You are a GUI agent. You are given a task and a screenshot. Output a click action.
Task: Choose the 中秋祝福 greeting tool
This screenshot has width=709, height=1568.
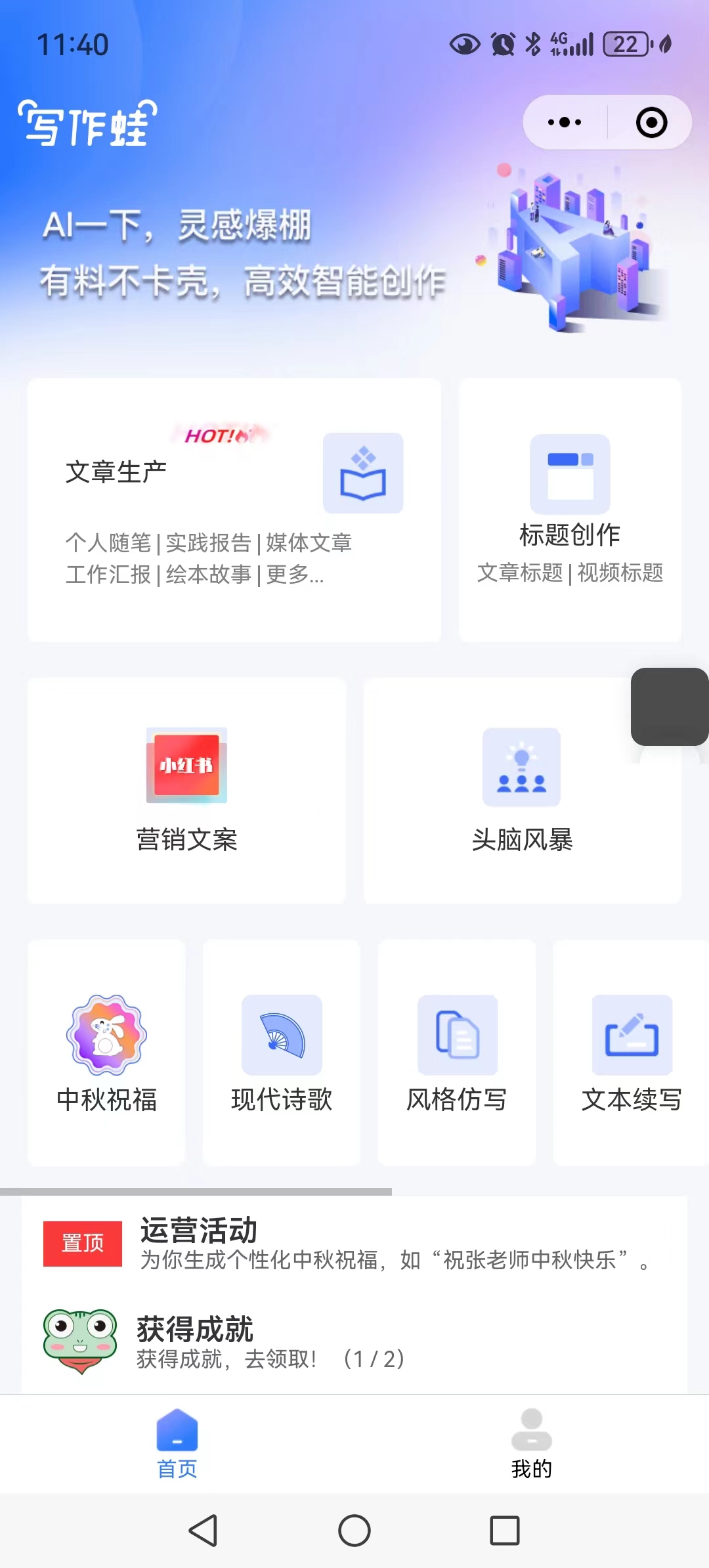click(106, 1053)
